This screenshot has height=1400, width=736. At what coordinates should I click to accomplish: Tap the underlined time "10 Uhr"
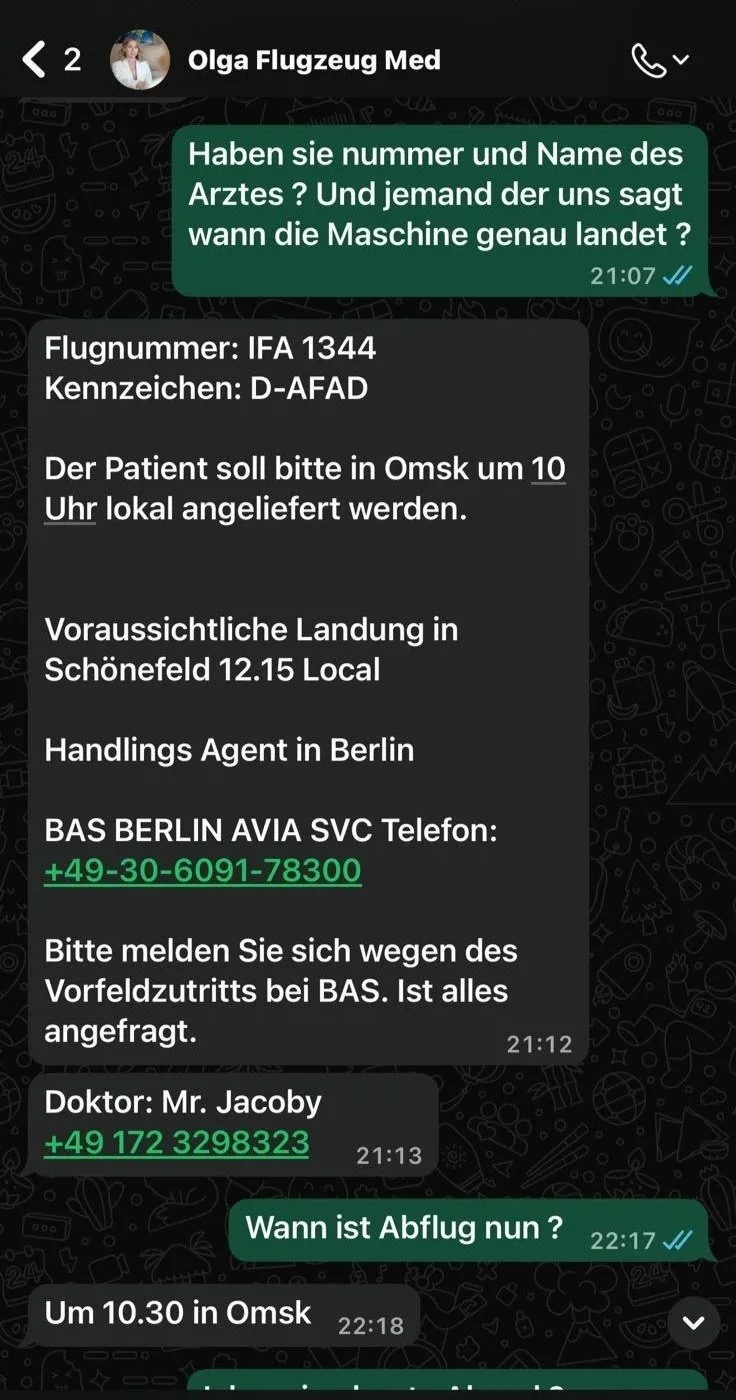pos(547,469)
